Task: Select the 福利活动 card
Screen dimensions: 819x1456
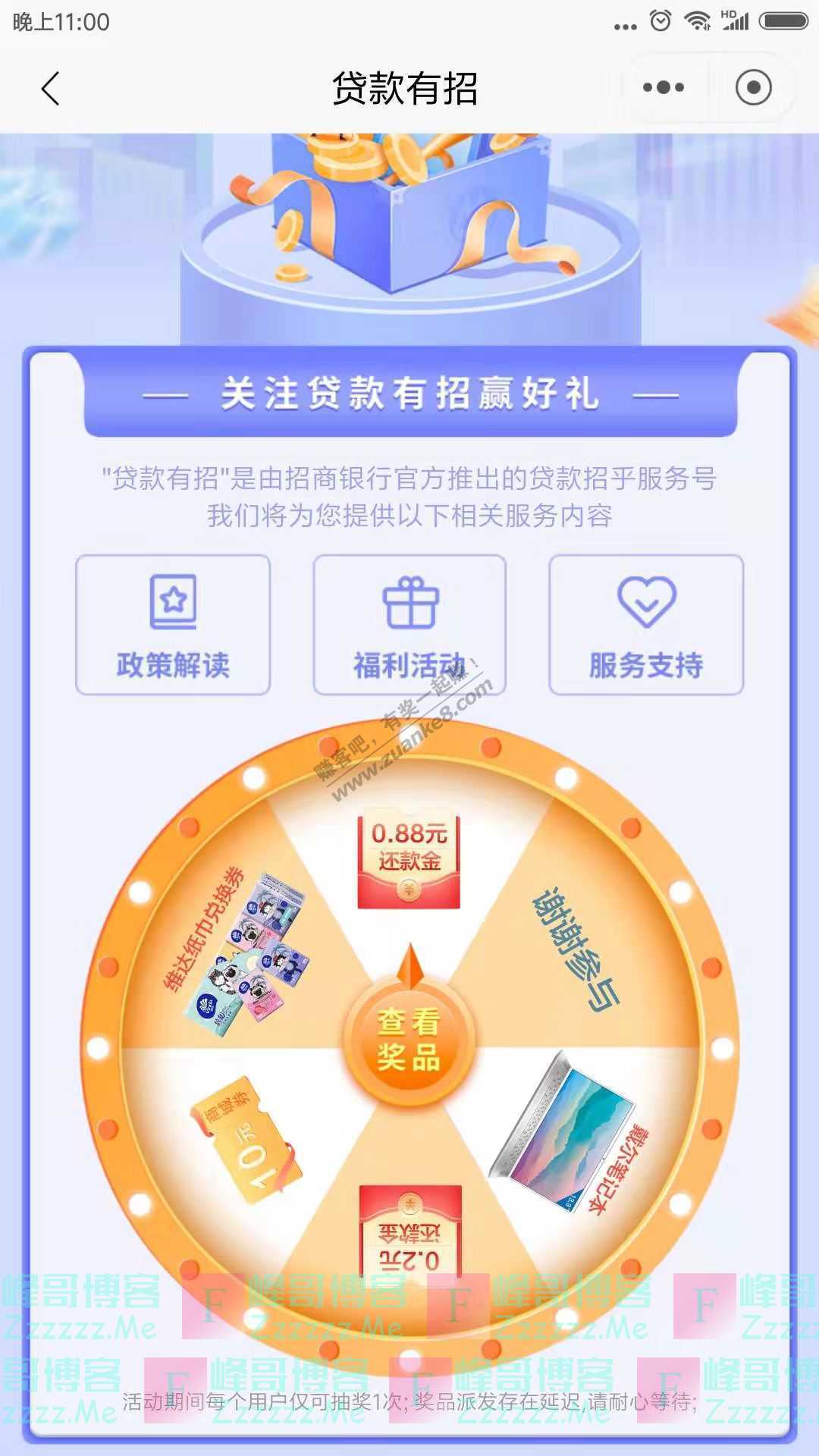Action: click(409, 625)
